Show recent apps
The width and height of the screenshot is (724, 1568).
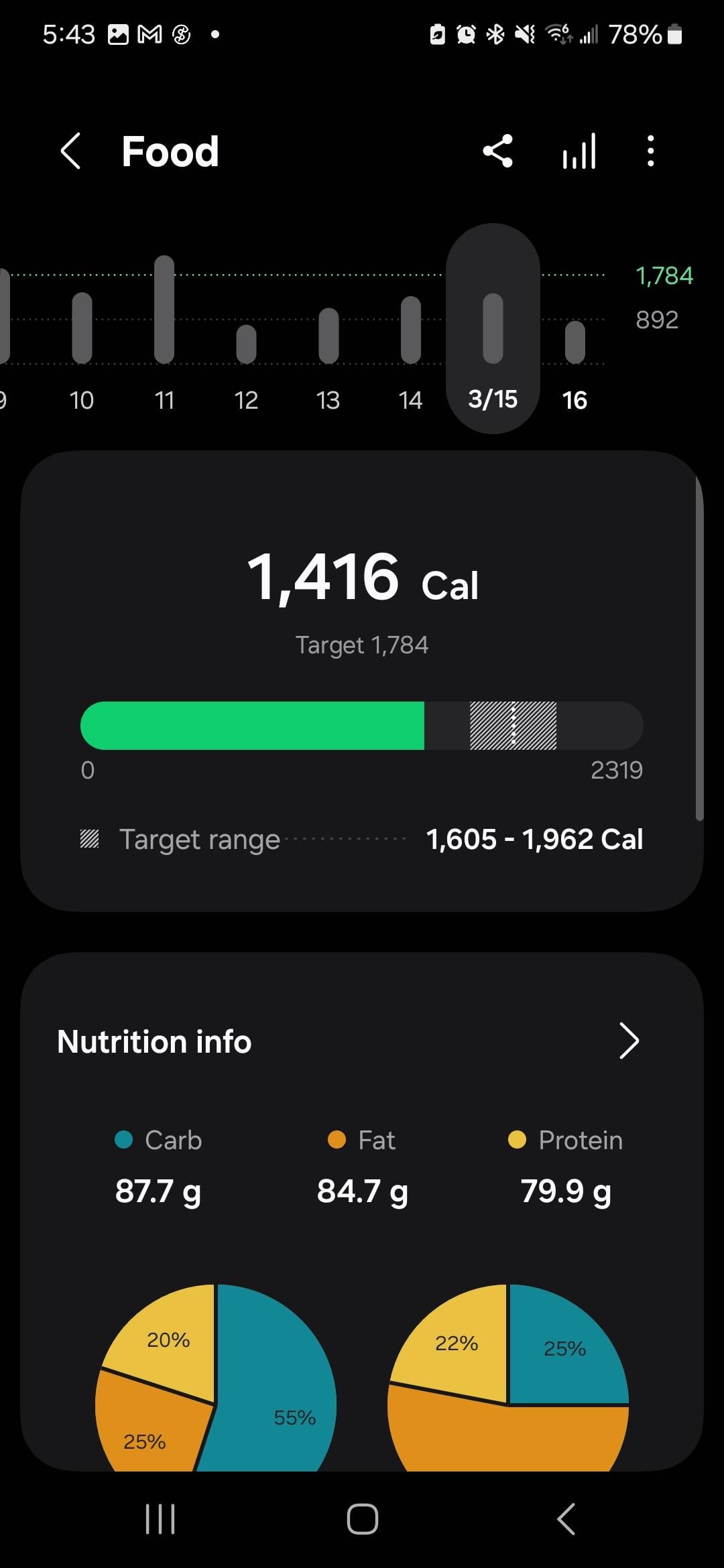[160, 1518]
